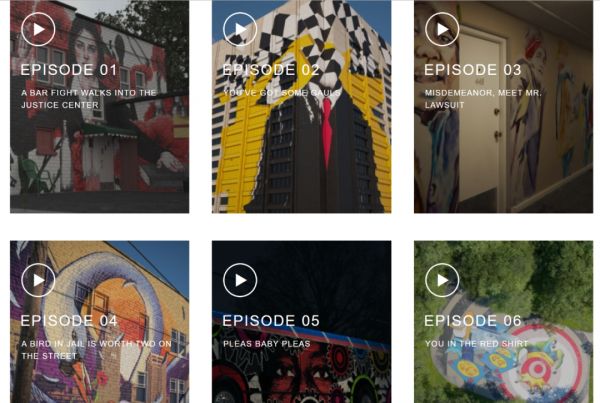Play Episode 05 with the circle play icon
The image size is (600, 403).
point(240,280)
